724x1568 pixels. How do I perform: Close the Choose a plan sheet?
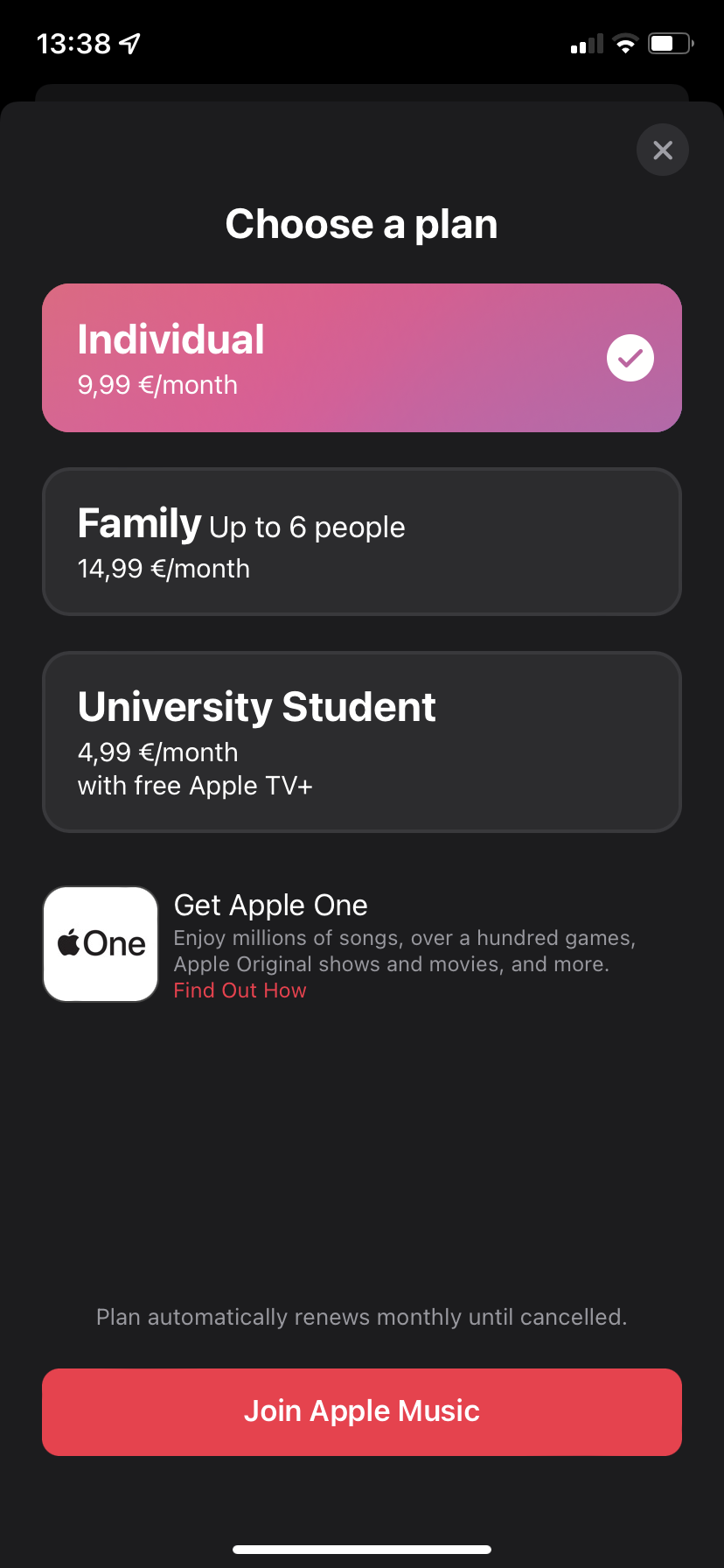[x=663, y=150]
